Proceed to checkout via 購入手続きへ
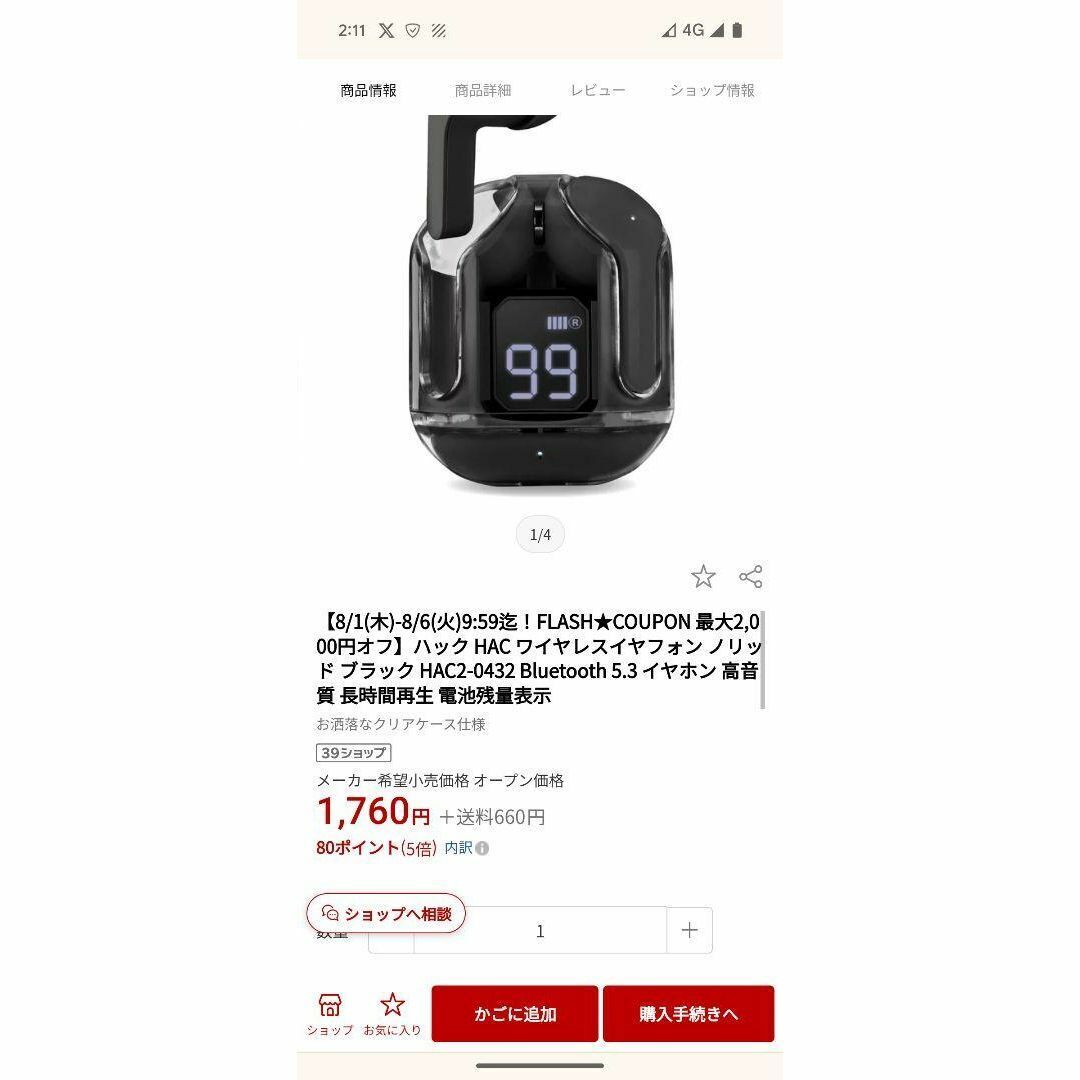 (688, 1014)
